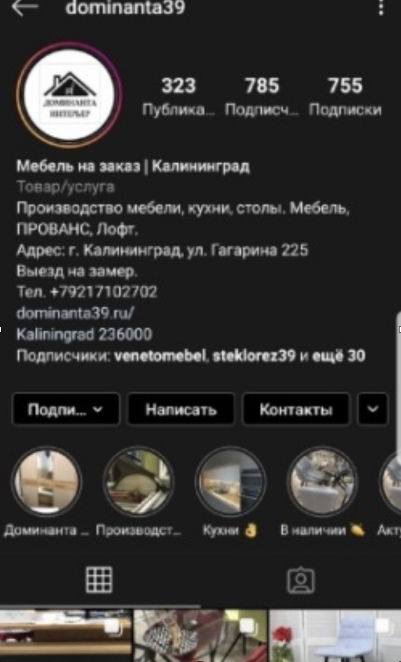This screenshot has height=662, width=401.
Task: Open the three-dot overflow menu
Action: click(381, 7)
